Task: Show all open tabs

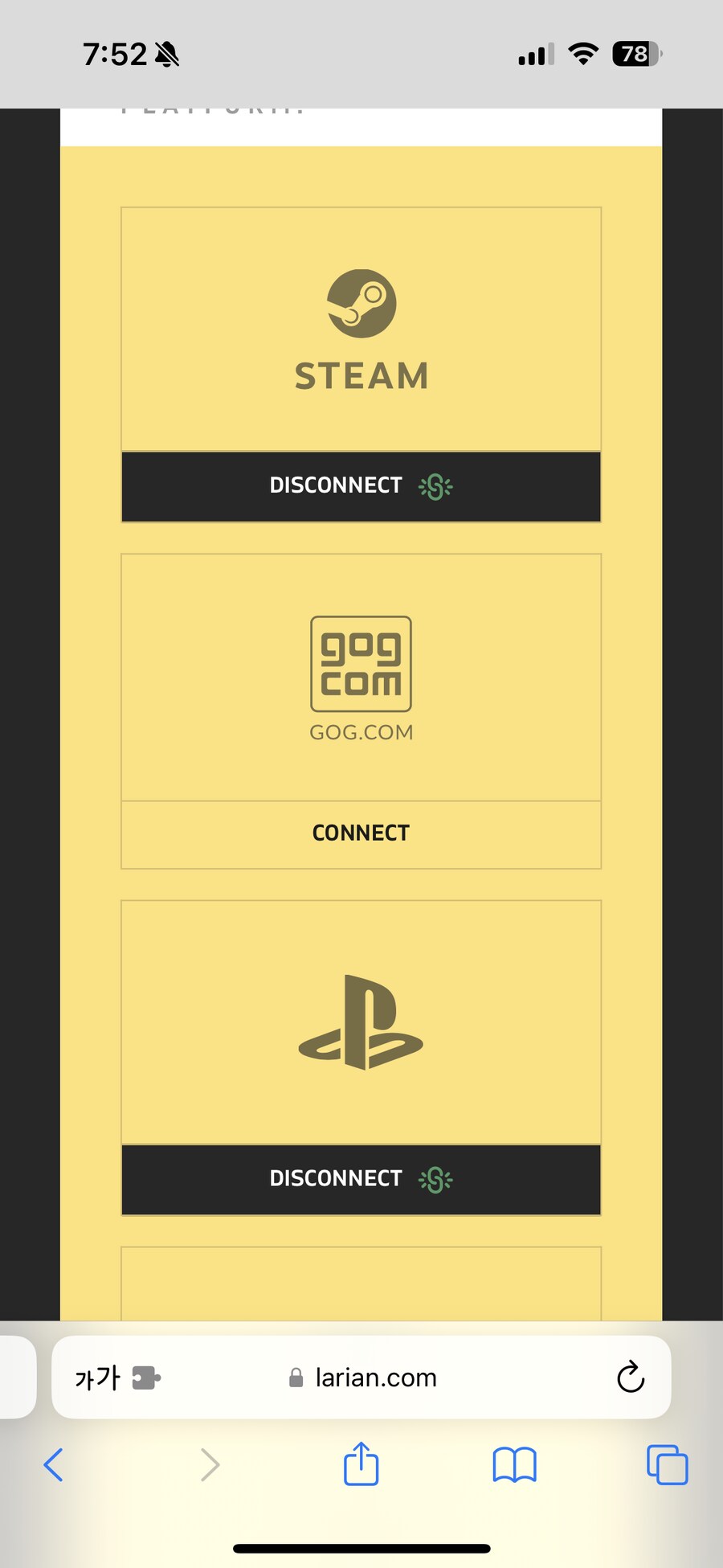Action: pyautogui.click(x=667, y=1464)
